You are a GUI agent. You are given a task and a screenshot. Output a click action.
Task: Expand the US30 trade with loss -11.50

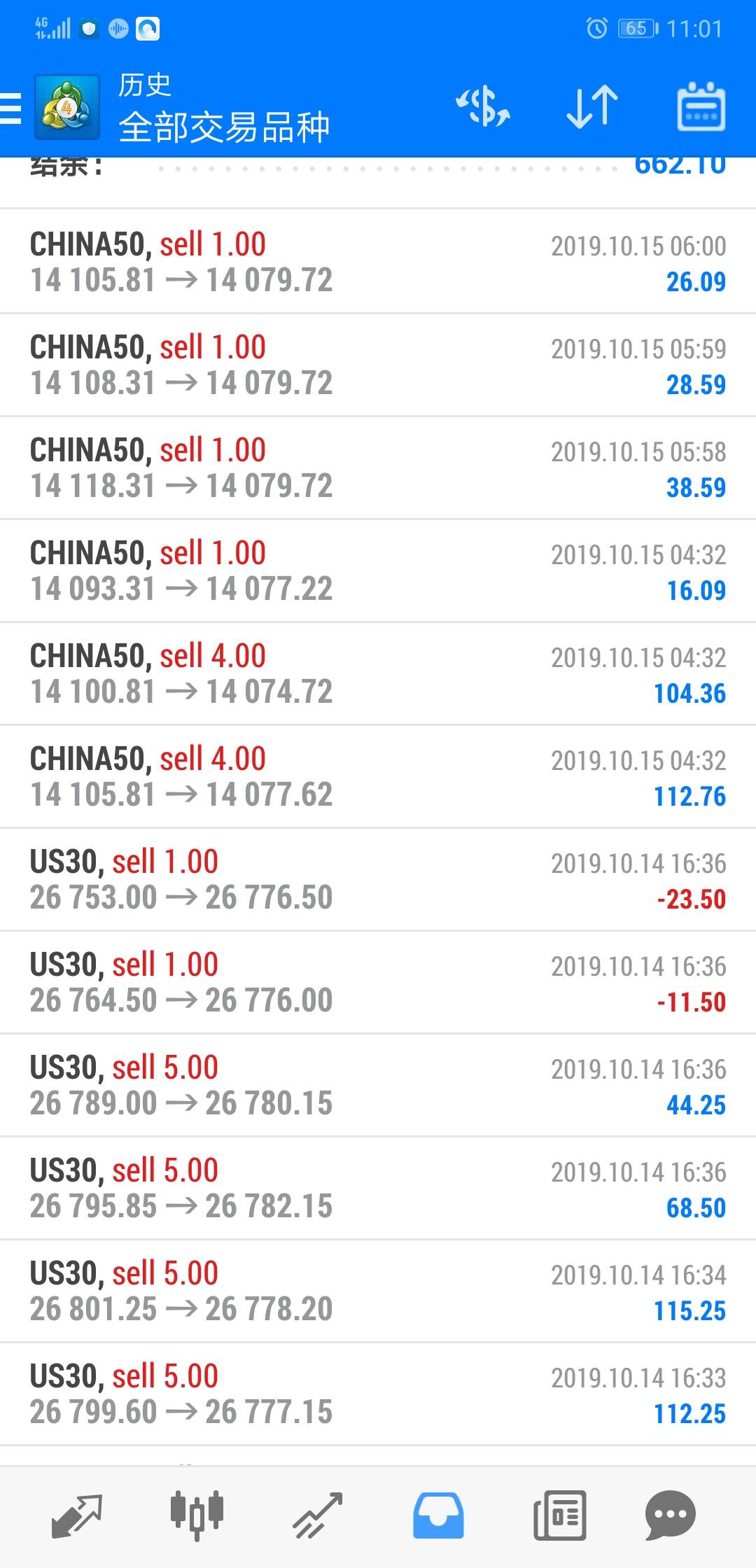pyautogui.click(x=378, y=982)
